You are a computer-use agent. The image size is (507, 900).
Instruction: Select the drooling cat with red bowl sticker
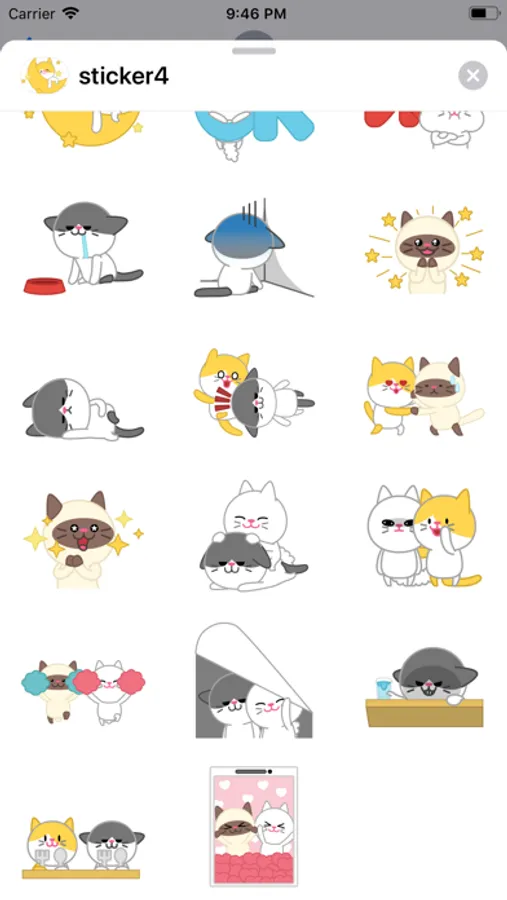pyautogui.click(x=84, y=248)
